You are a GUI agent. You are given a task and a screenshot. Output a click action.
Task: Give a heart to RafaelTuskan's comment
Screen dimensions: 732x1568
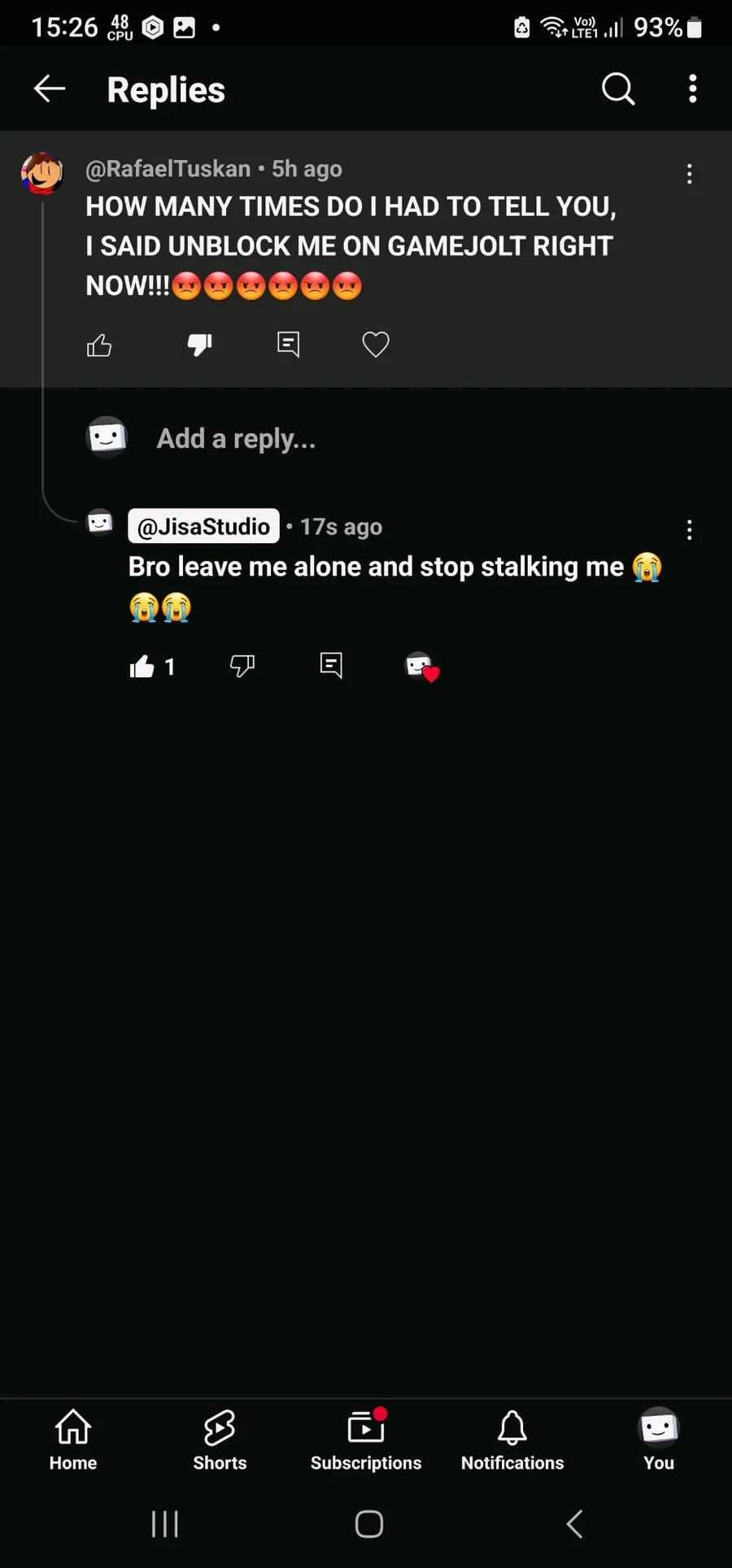[x=376, y=345]
